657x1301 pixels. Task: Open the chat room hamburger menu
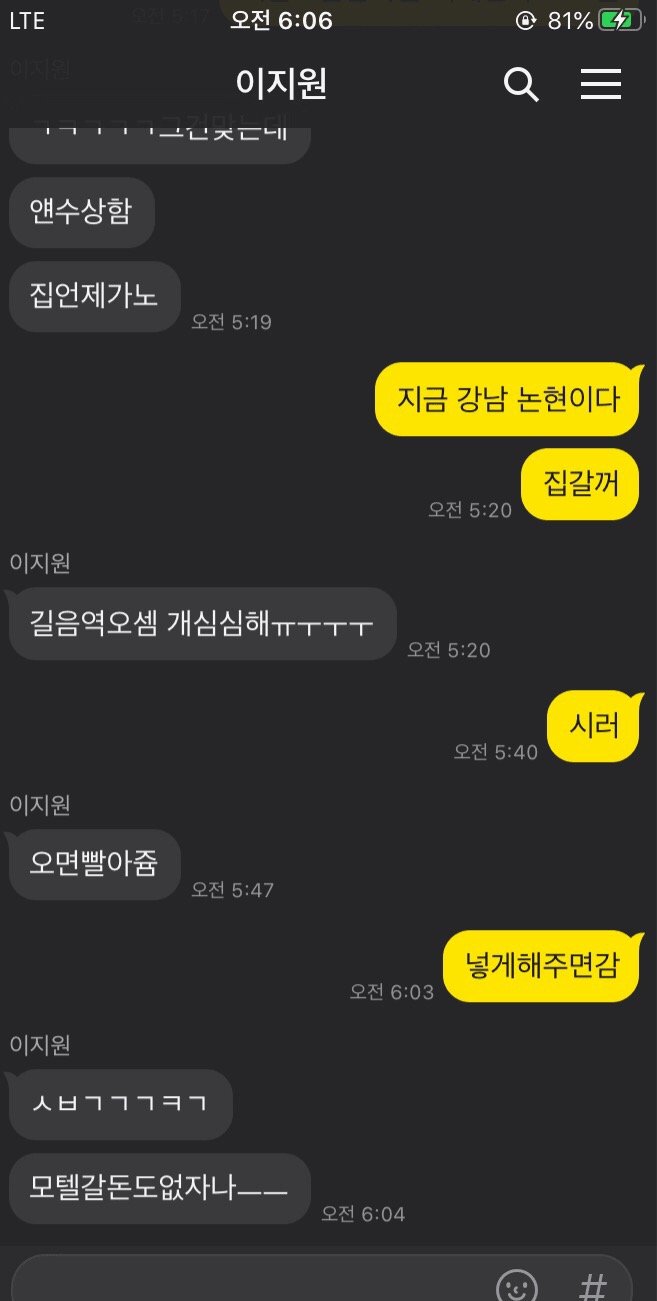coord(601,85)
